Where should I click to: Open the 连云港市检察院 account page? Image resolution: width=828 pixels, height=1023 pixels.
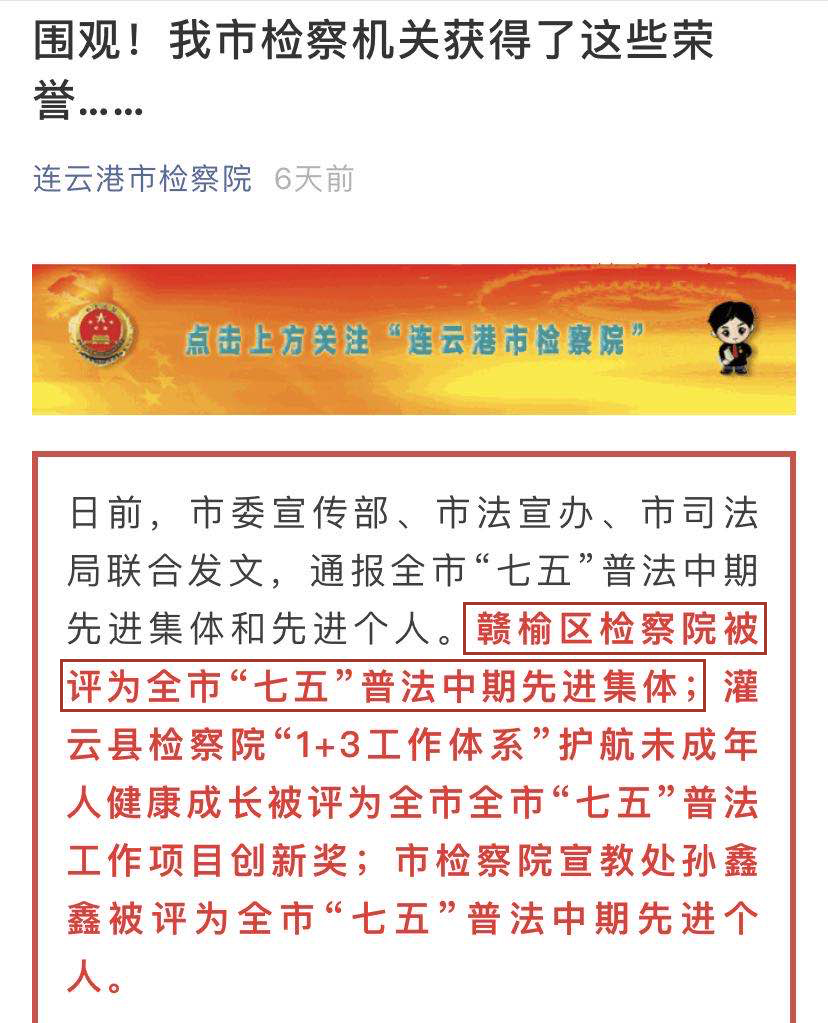[142, 179]
